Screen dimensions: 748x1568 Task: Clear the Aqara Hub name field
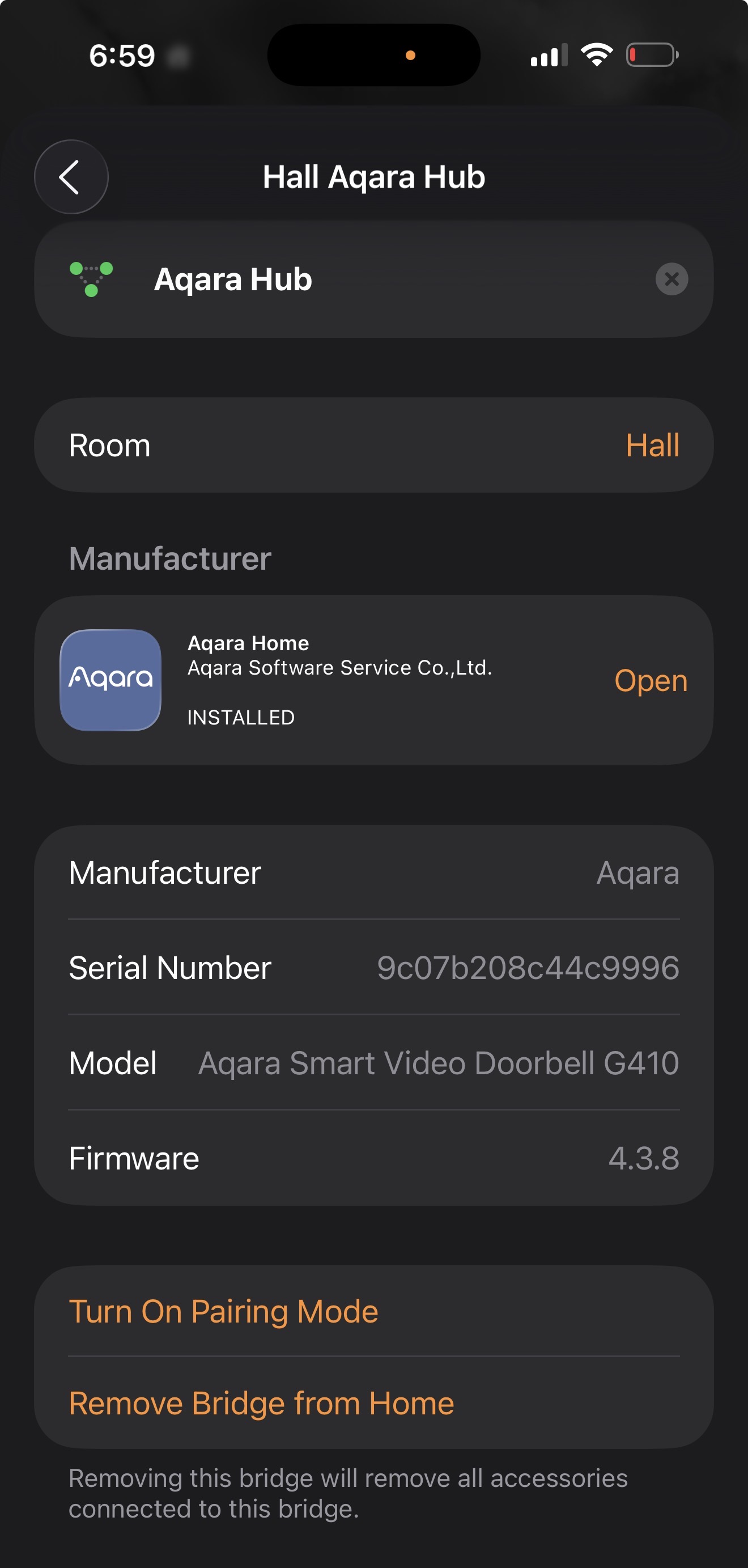click(671, 279)
